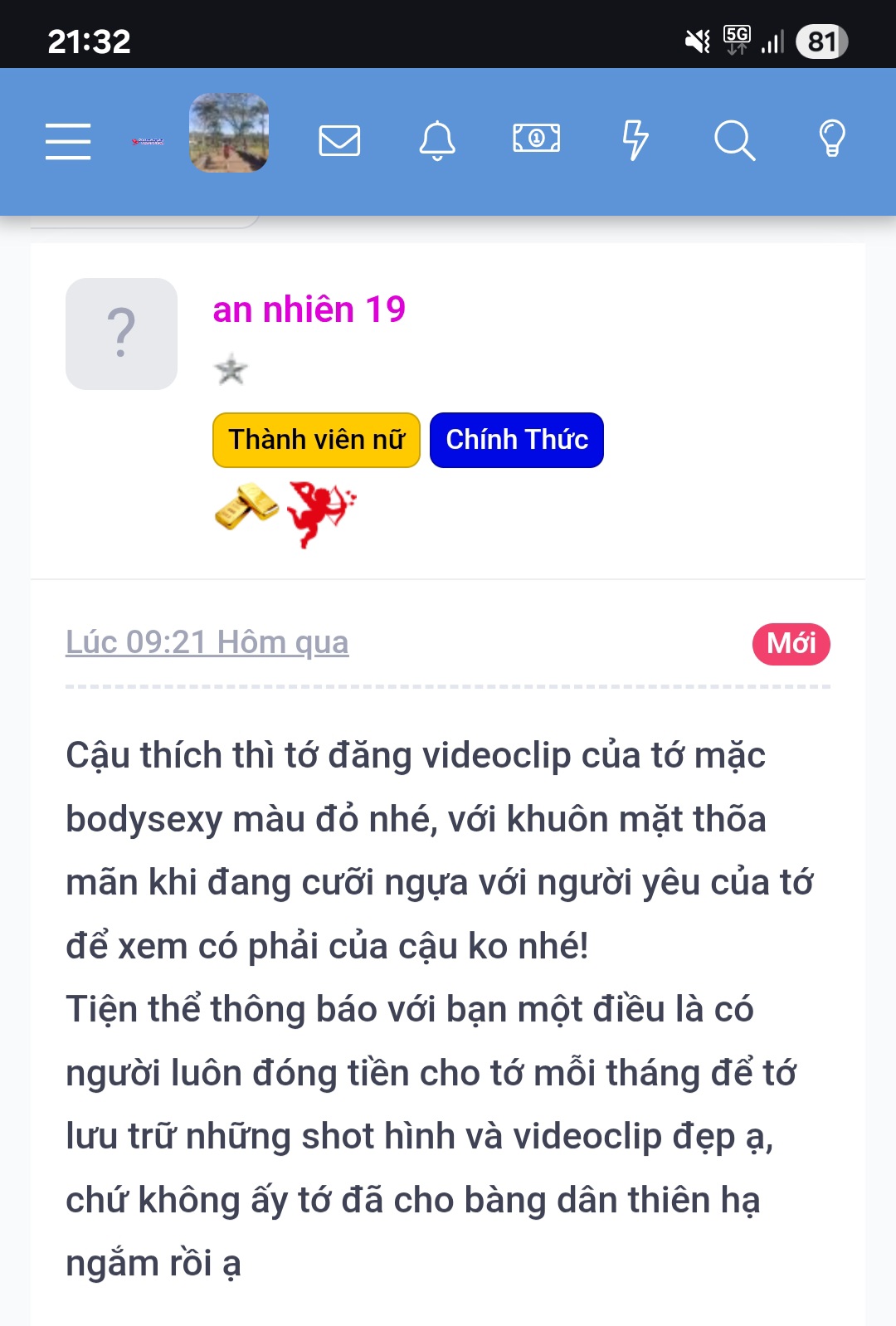Open the money banknote icon
896x1326 pixels.
(x=536, y=139)
